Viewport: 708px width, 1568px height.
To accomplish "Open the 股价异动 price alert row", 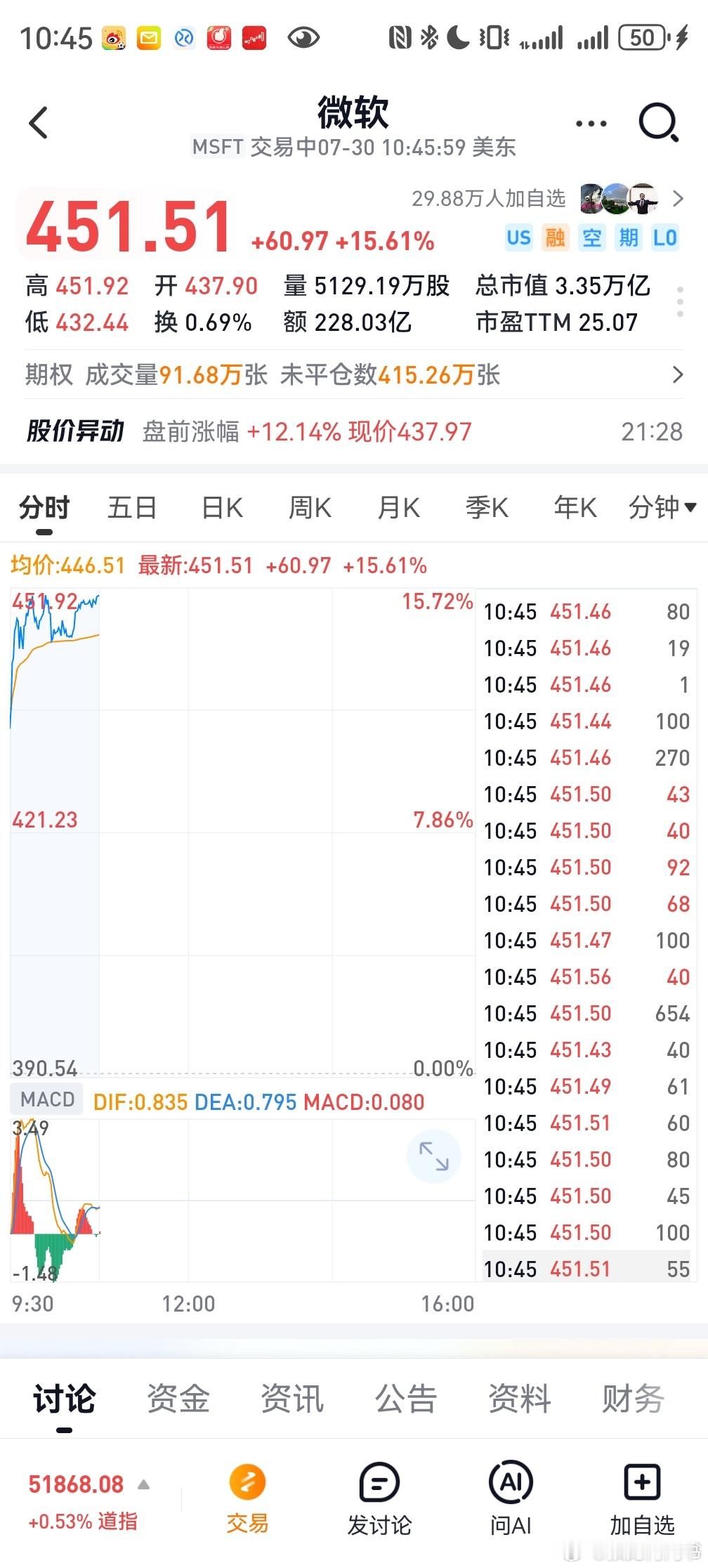I will tap(354, 431).
